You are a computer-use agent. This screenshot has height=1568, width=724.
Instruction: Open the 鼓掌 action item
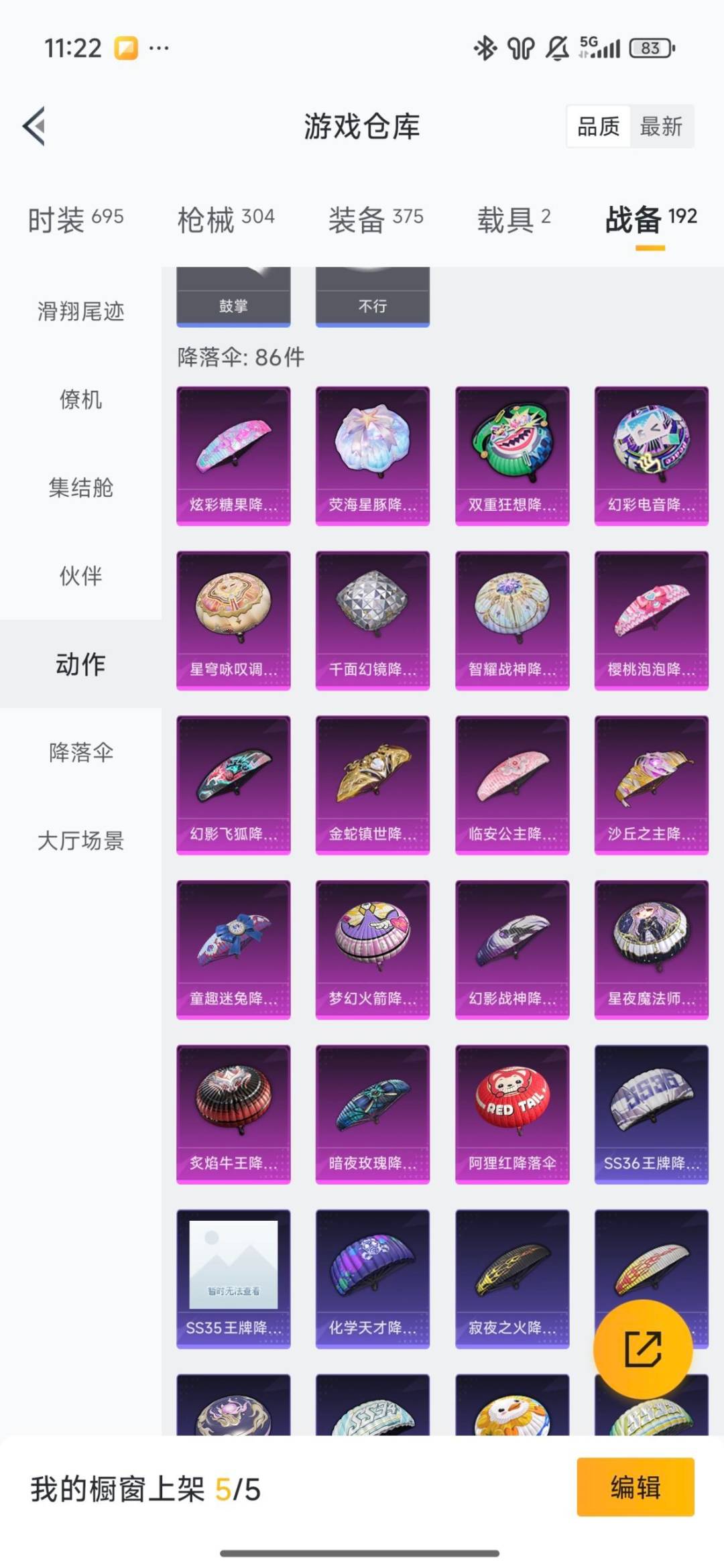click(x=233, y=298)
